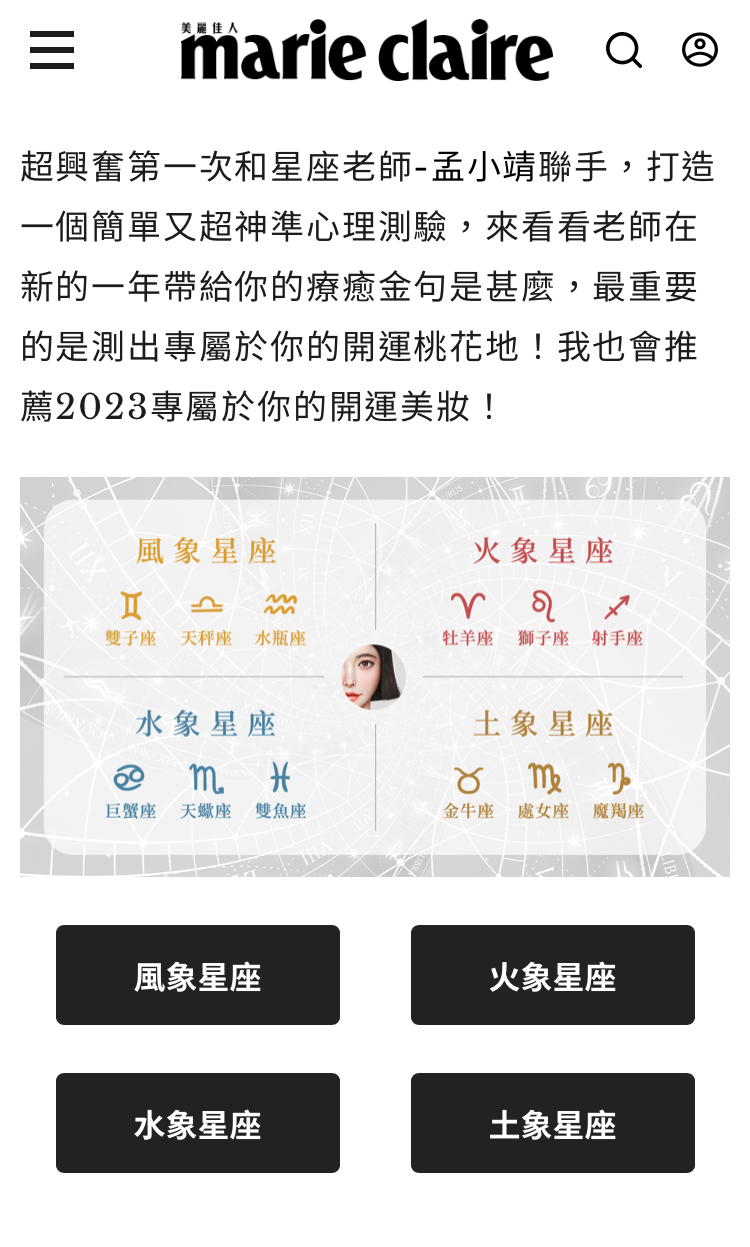Open the hamburger navigation menu
Viewport: 750px width, 1247px height.
click(x=52, y=50)
